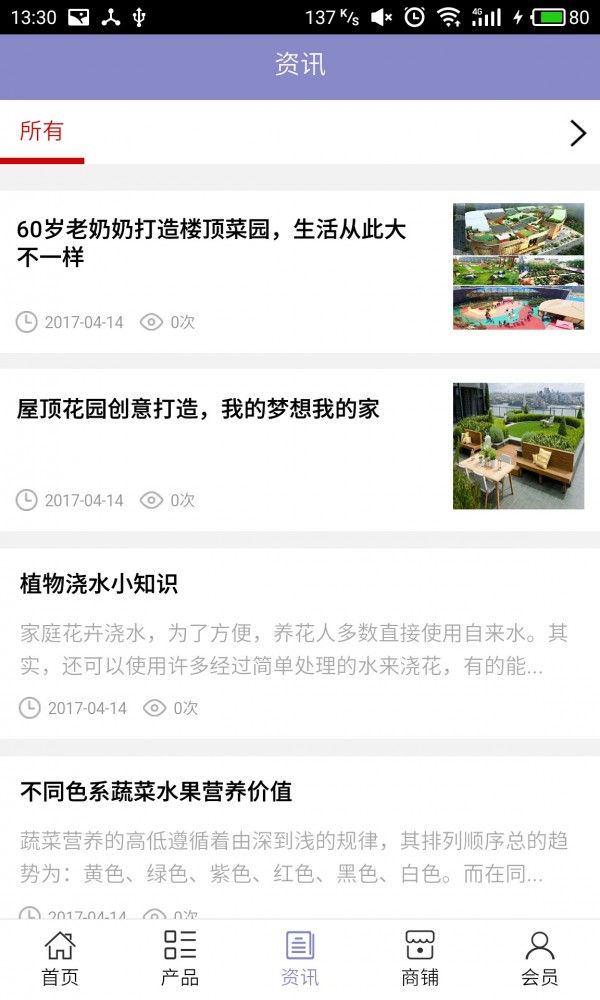Read 屋顶花园创意打造，我的梦想我的家
Viewport: 600px width, 1000px height.
[x=198, y=409]
